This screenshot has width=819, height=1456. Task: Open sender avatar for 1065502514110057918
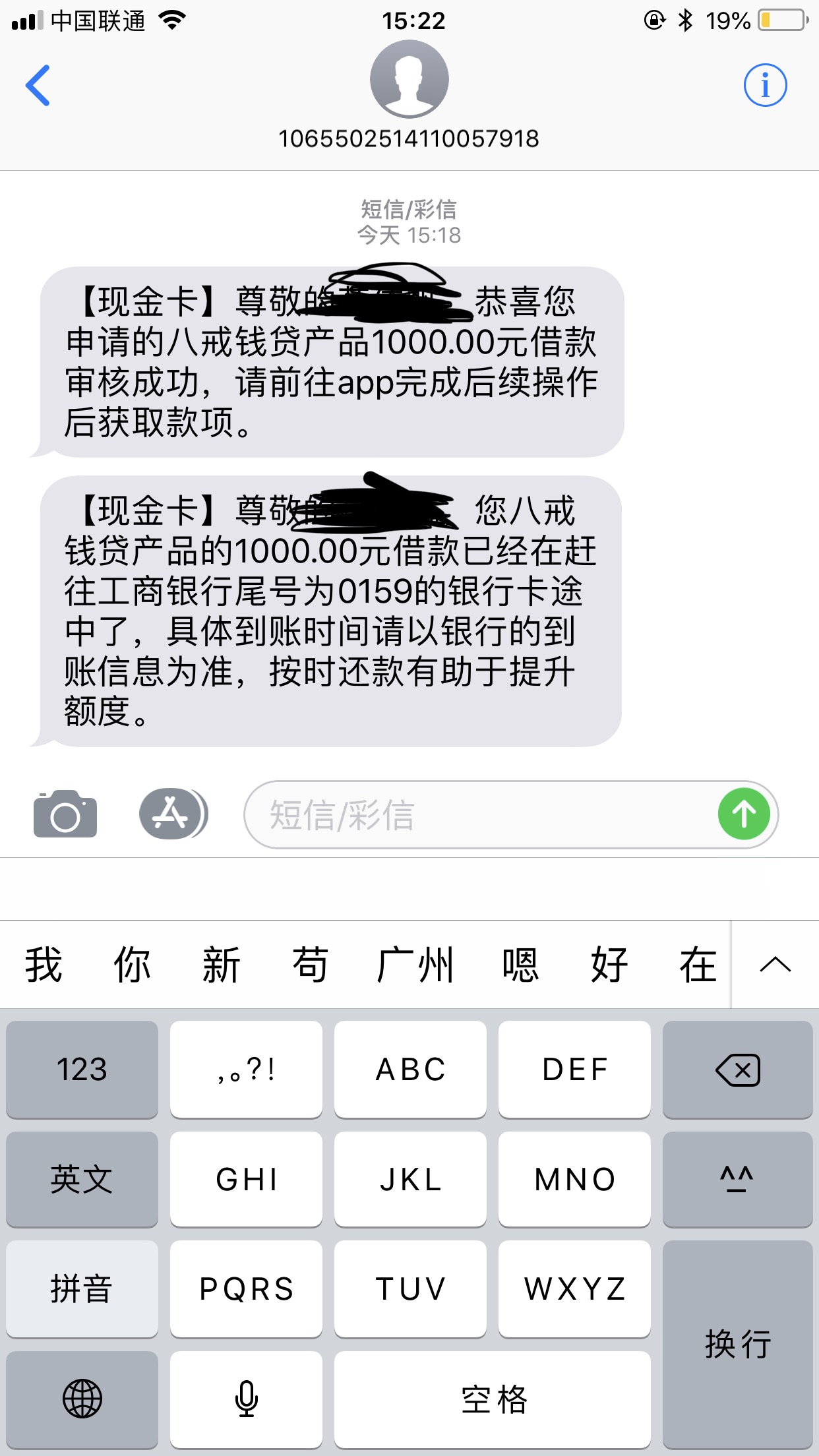tap(409, 79)
